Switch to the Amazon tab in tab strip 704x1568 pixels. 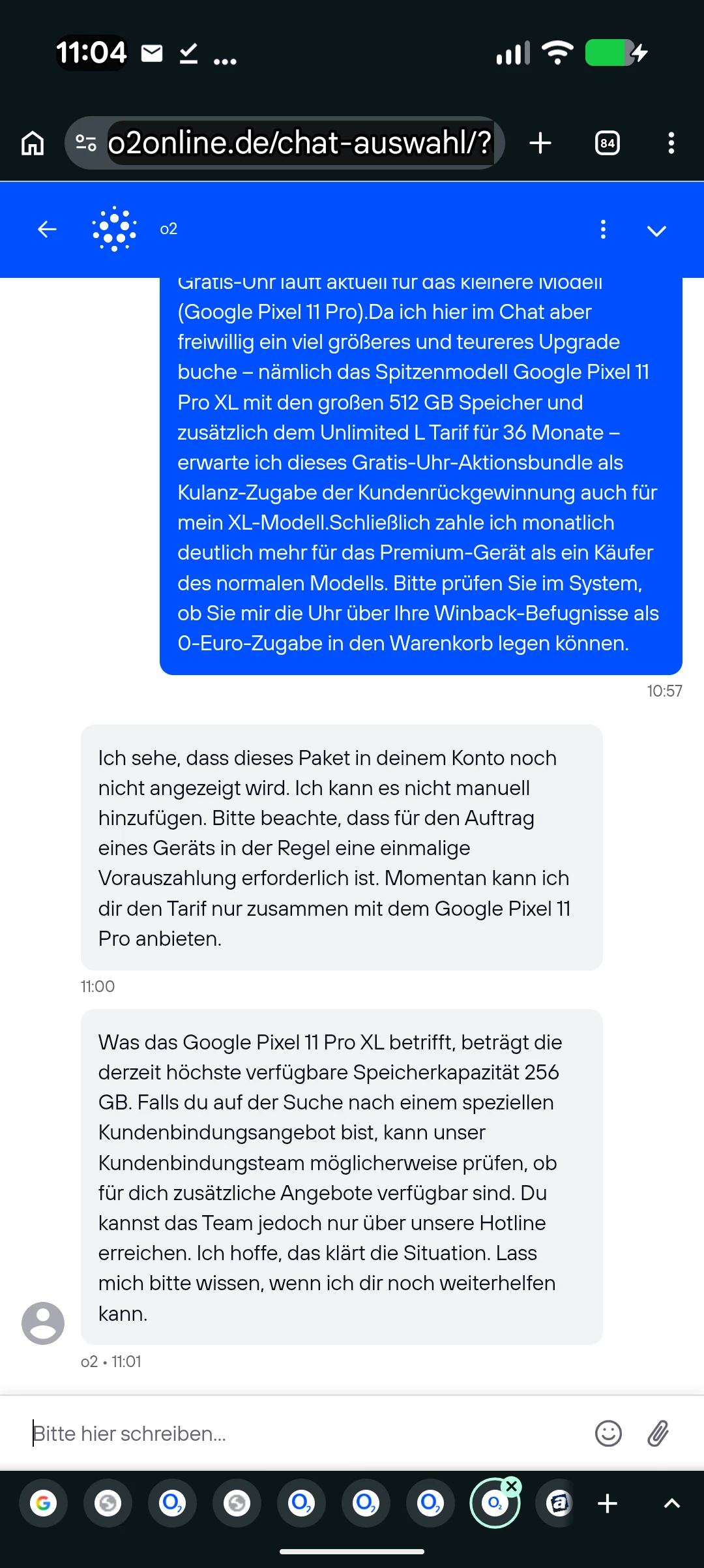pos(559,1503)
